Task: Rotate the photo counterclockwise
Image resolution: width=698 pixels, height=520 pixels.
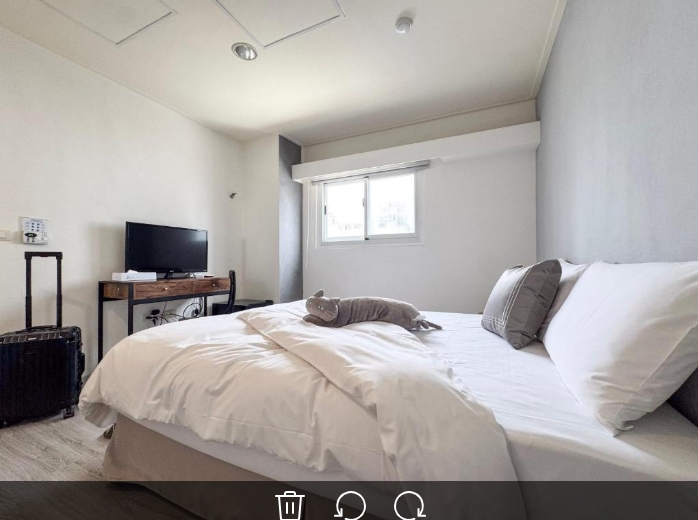Action: coord(349,505)
